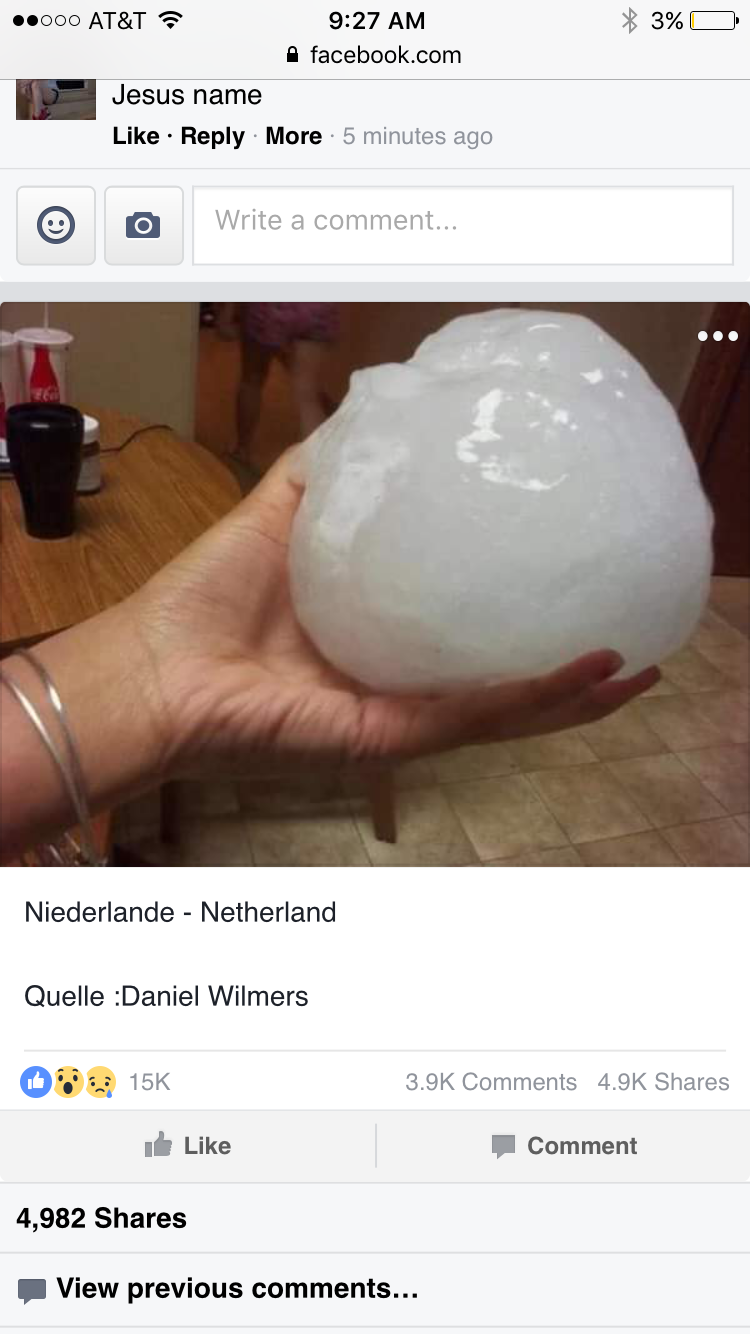
Task: Reply to the Jesus name comment
Action: click(212, 136)
